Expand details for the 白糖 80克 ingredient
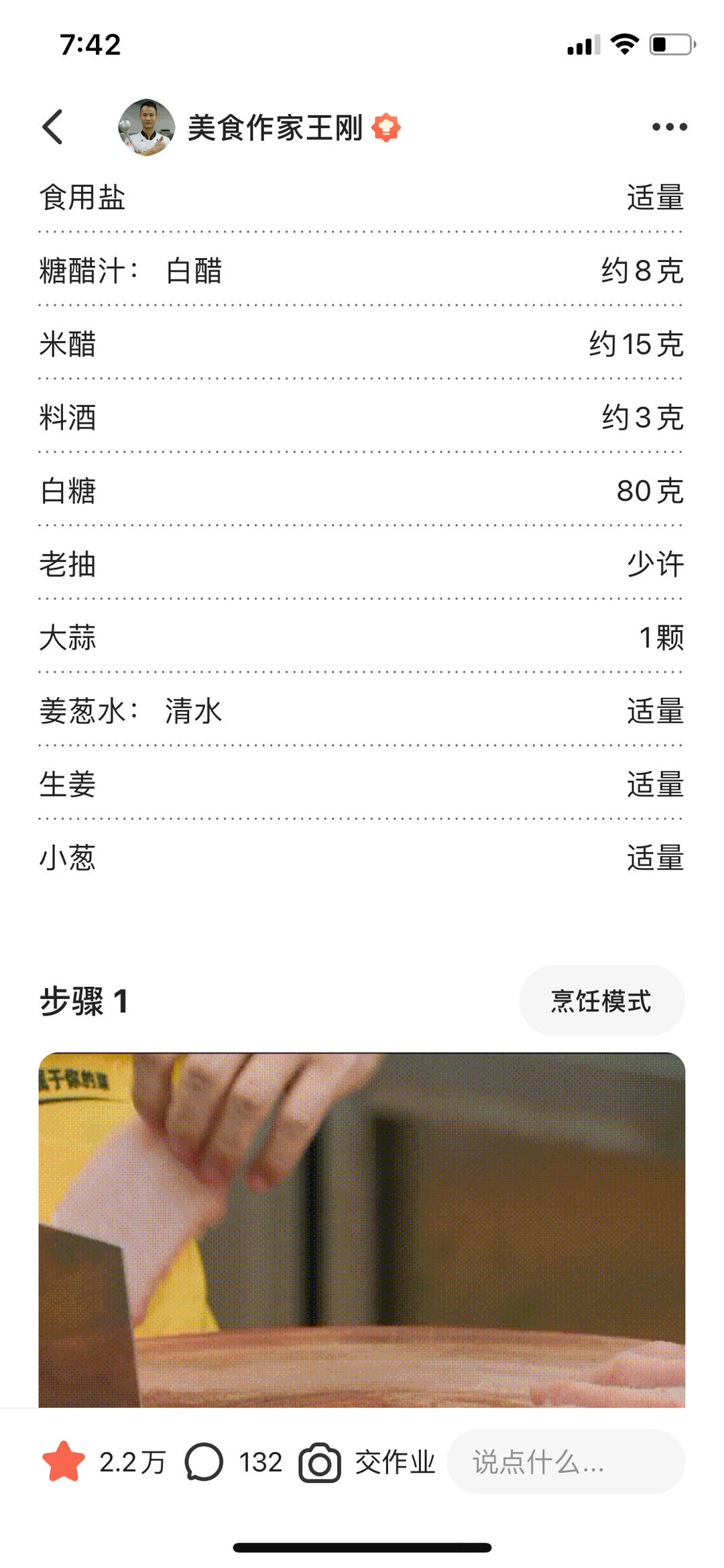 pos(362,491)
